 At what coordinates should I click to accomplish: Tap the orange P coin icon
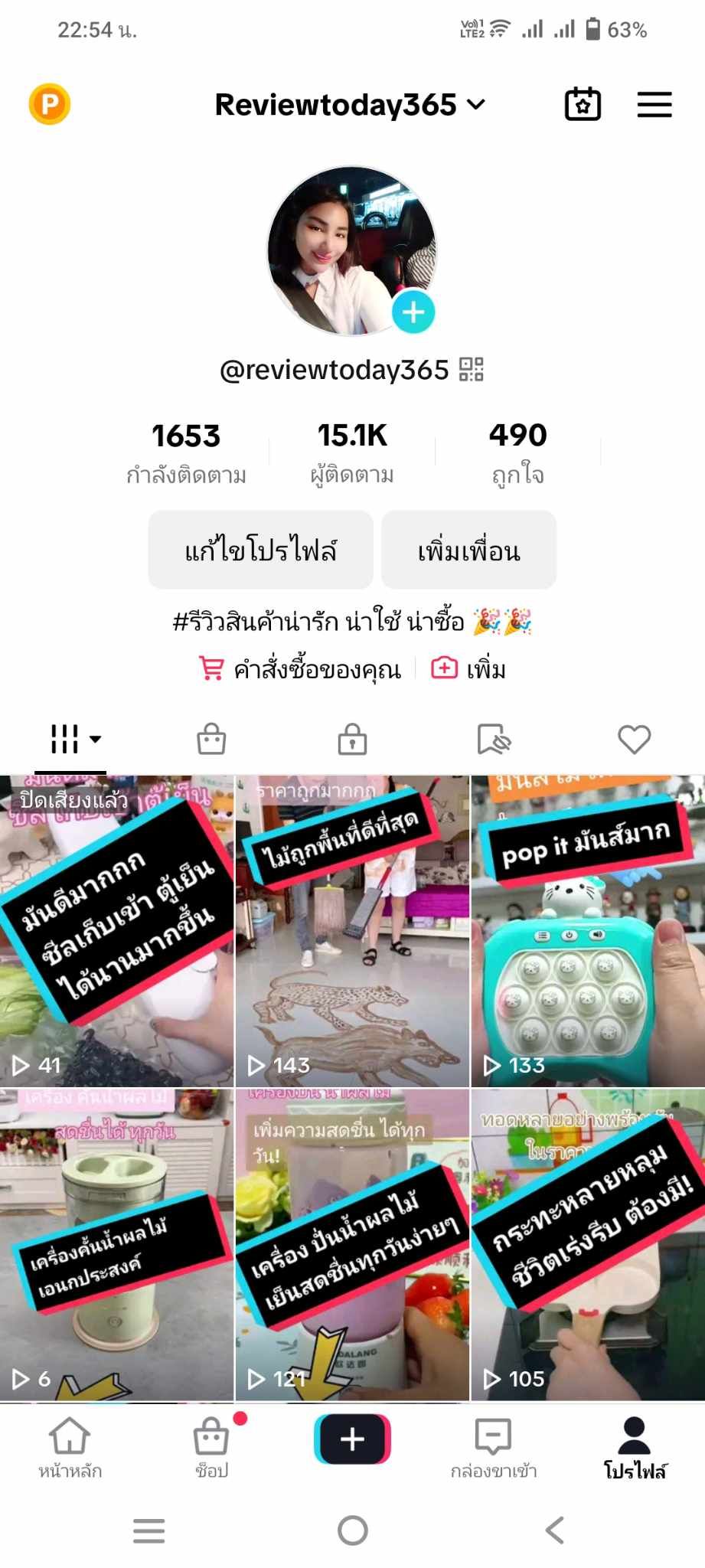(50, 104)
